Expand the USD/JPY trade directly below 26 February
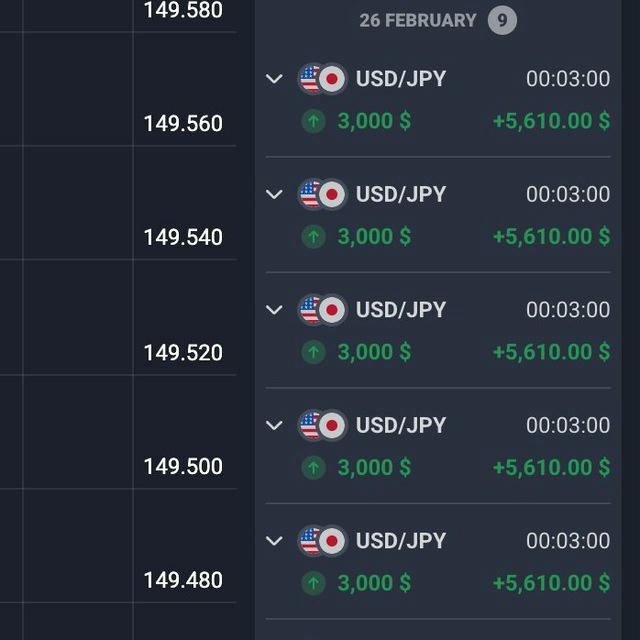The image size is (640, 640). coord(275,79)
